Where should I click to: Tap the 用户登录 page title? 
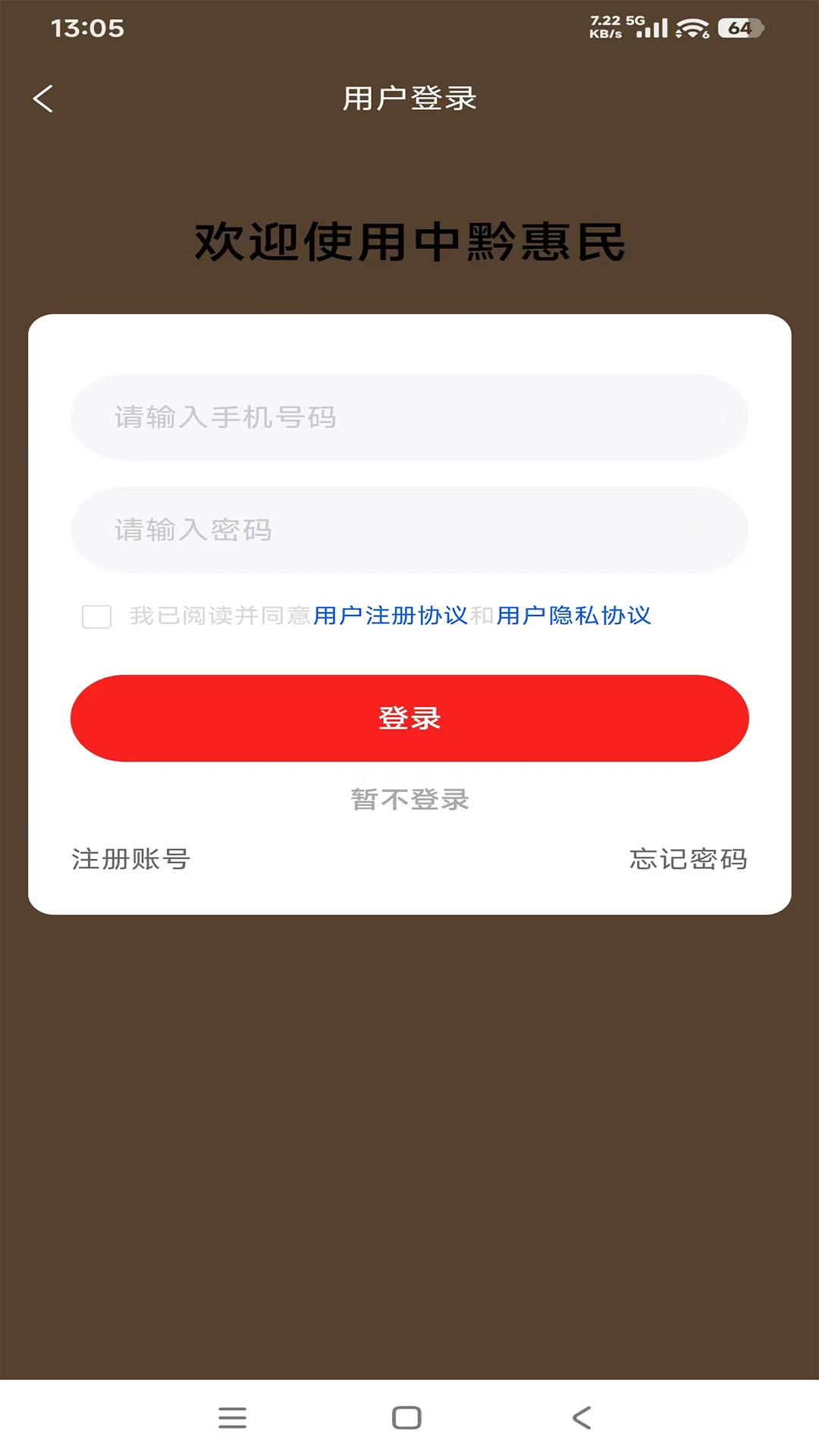pos(409,98)
